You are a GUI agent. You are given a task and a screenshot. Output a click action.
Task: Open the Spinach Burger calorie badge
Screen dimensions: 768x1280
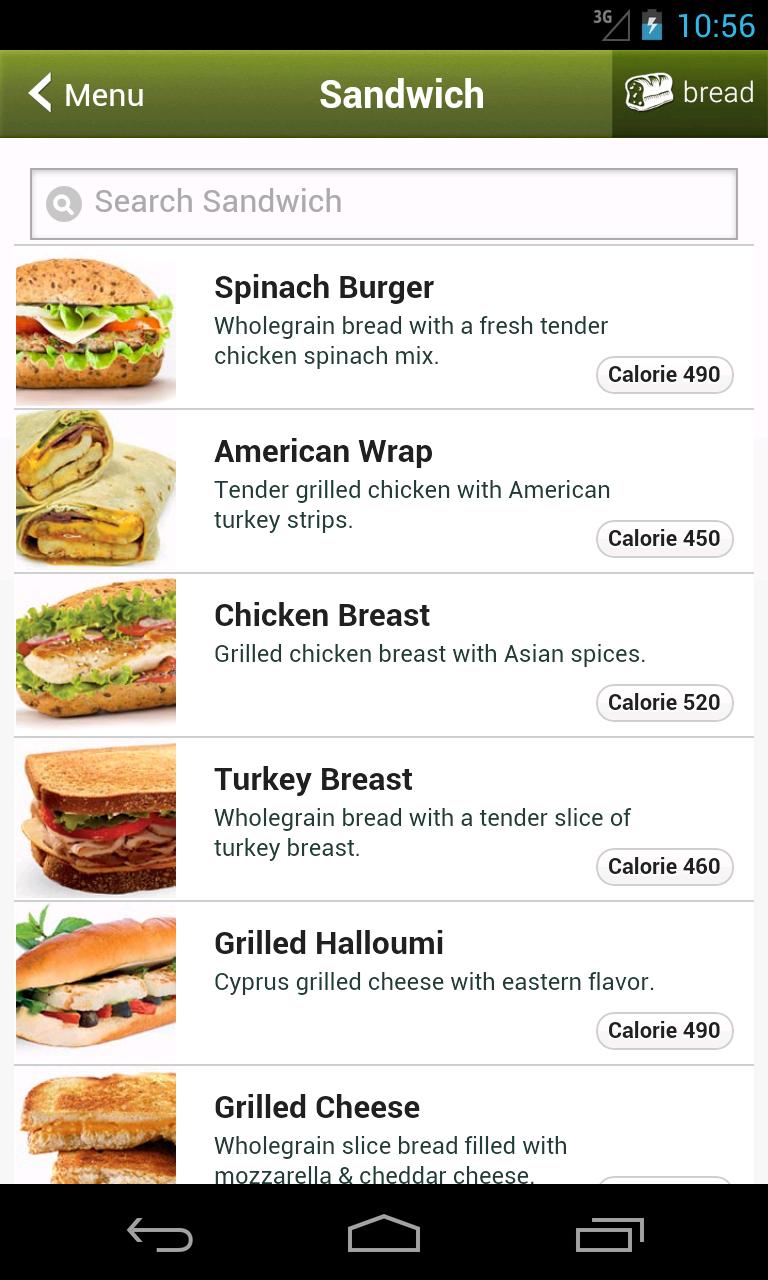[664, 374]
